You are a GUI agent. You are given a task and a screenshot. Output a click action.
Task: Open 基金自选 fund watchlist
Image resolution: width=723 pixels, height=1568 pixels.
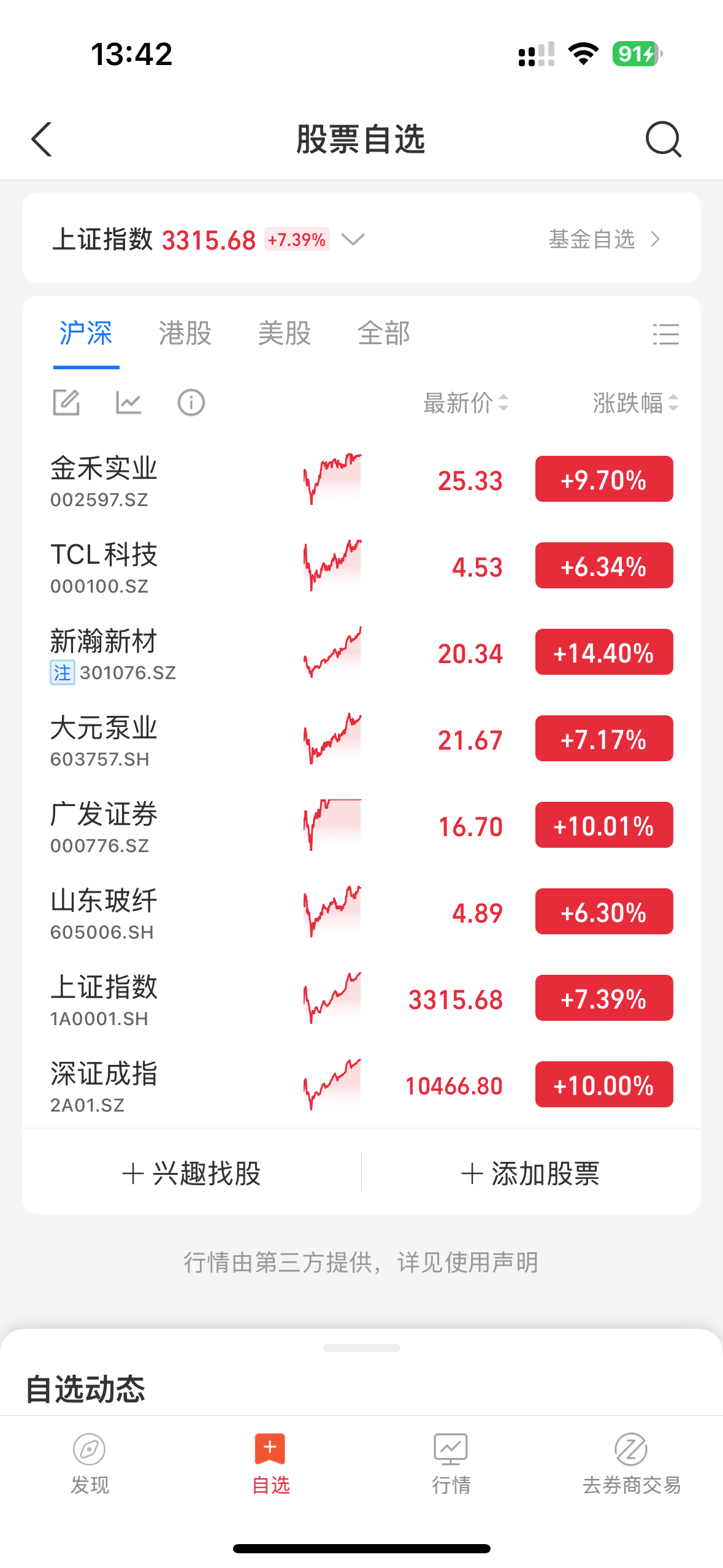(603, 239)
